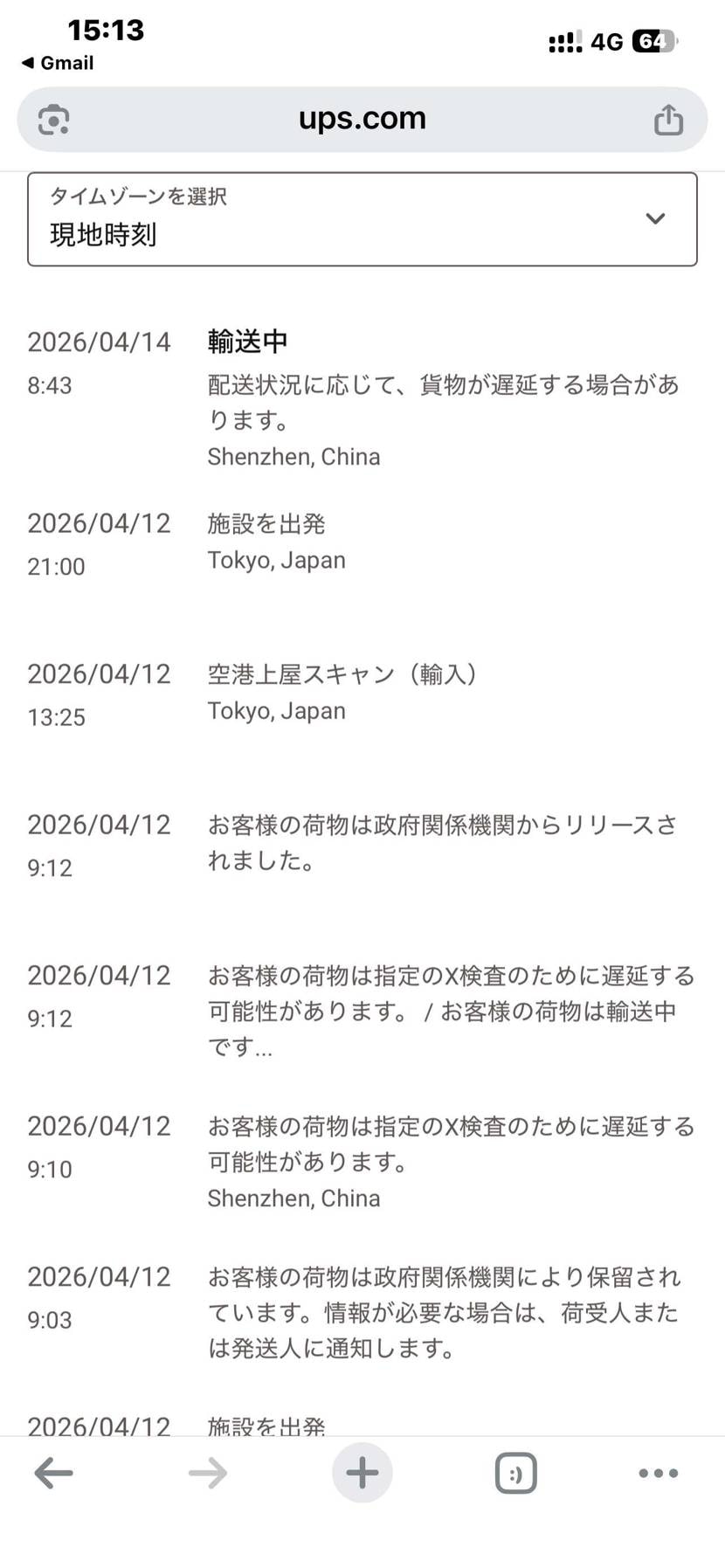Tap the Tokyo, Japan text under 施設を出発
This screenshot has height=1568, width=725.
[x=276, y=560]
